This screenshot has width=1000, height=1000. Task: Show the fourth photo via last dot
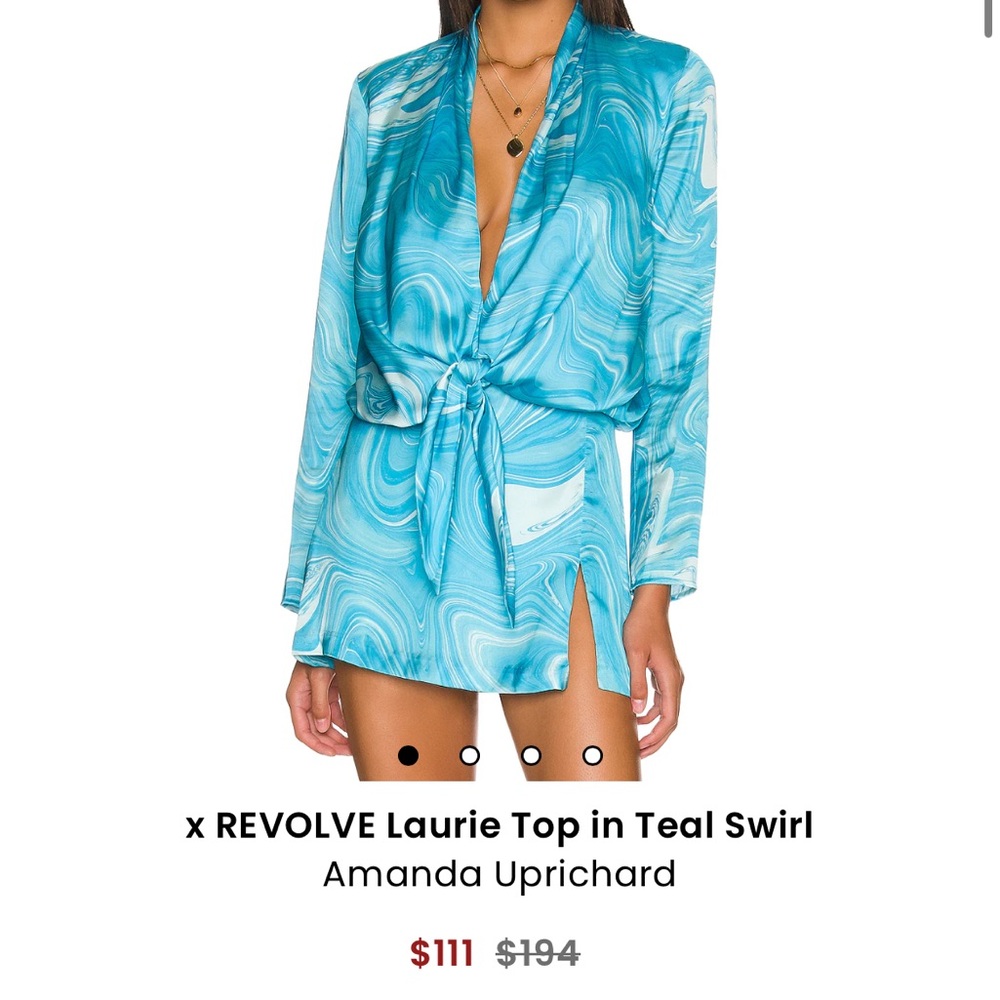pyautogui.click(x=593, y=756)
